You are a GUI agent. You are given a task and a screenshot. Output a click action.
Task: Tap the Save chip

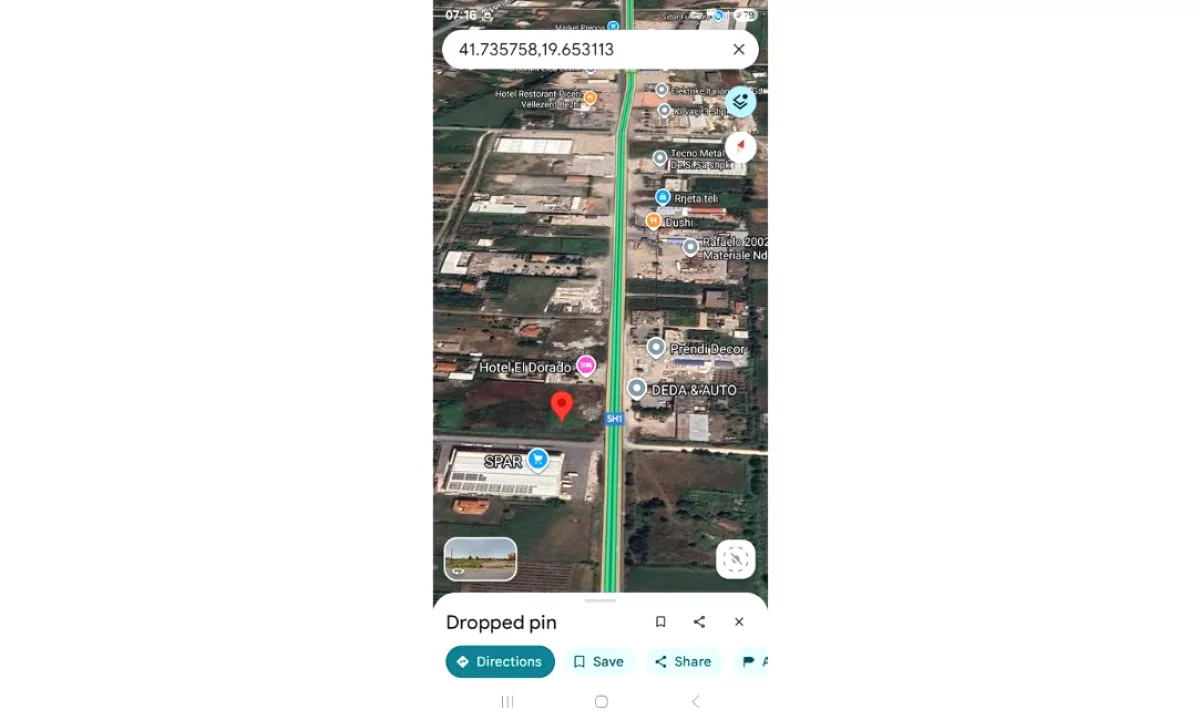pos(598,661)
